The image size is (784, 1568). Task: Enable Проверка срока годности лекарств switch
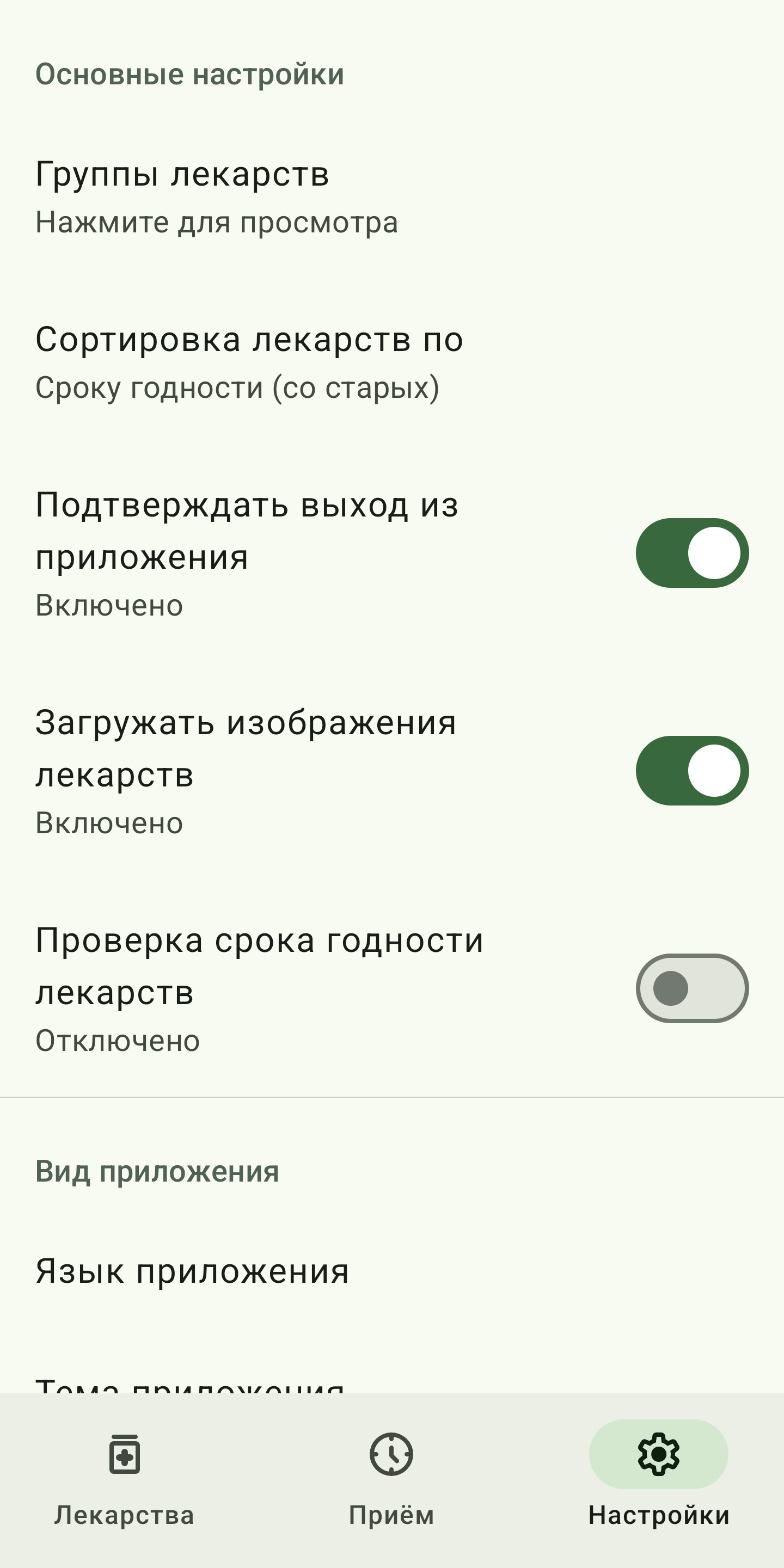pos(692,988)
